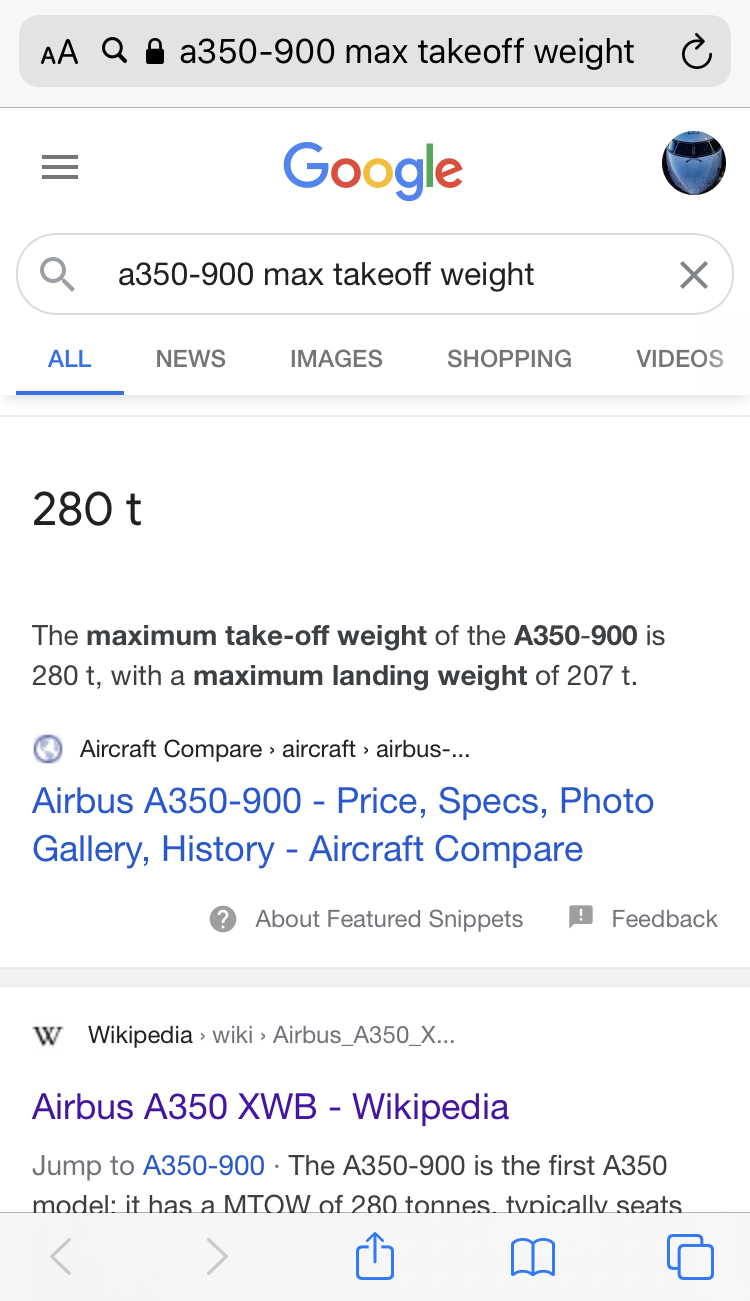Open the AA reader text size menu
The image size is (750, 1301).
coord(59,52)
